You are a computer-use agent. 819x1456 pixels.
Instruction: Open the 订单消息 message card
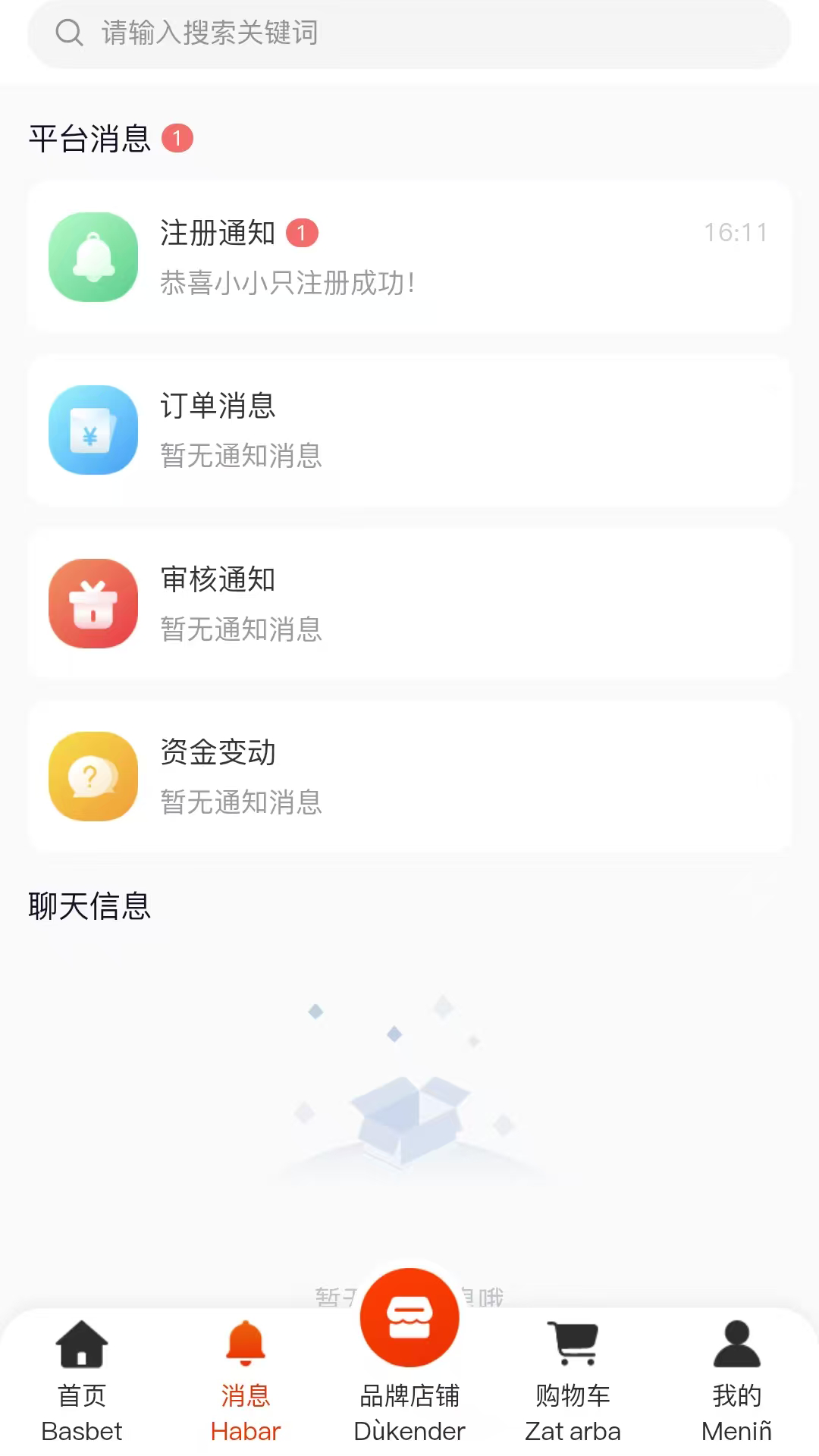click(x=409, y=430)
